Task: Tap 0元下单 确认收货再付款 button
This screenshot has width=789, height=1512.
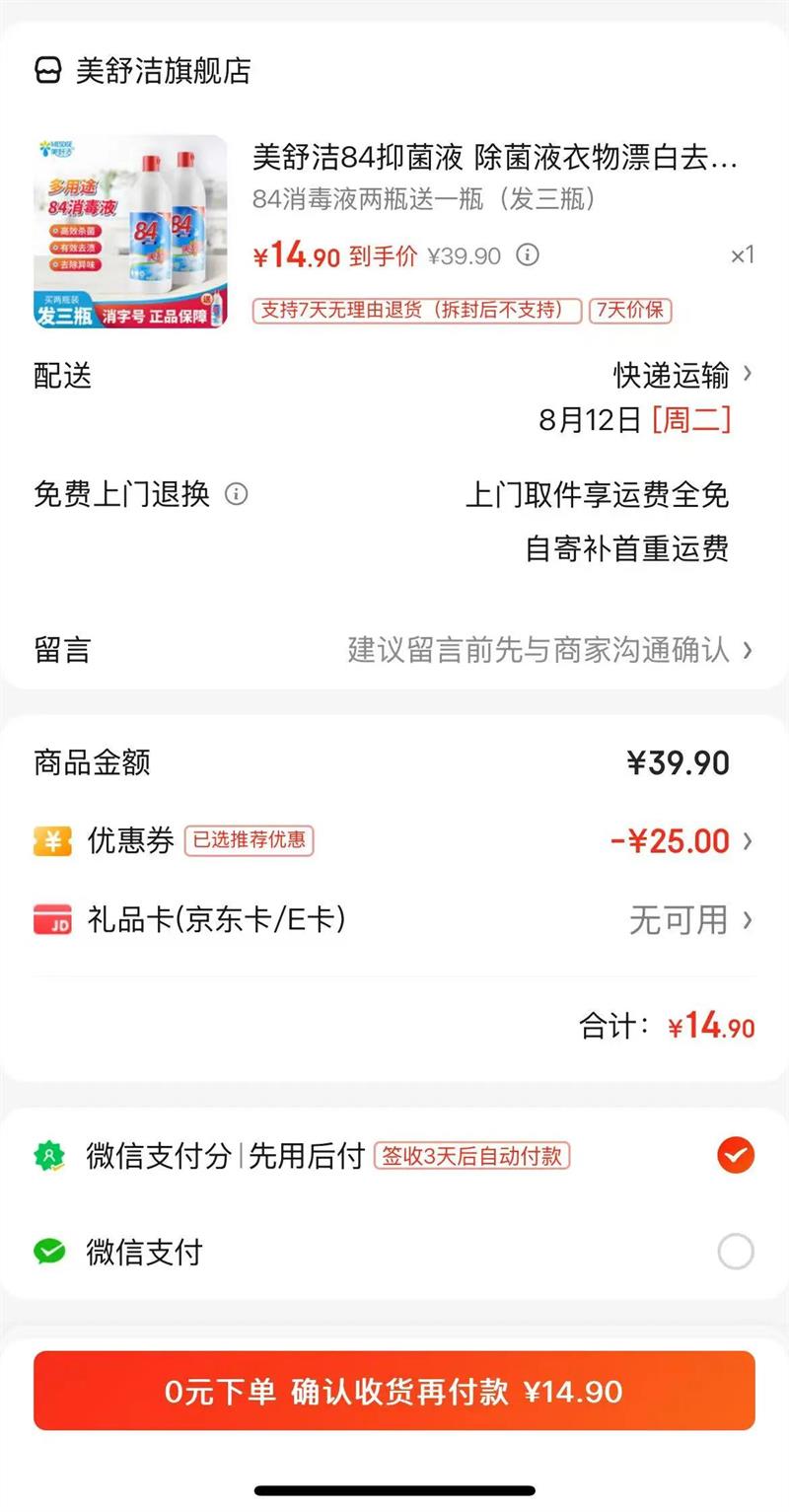Action: (x=394, y=1391)
